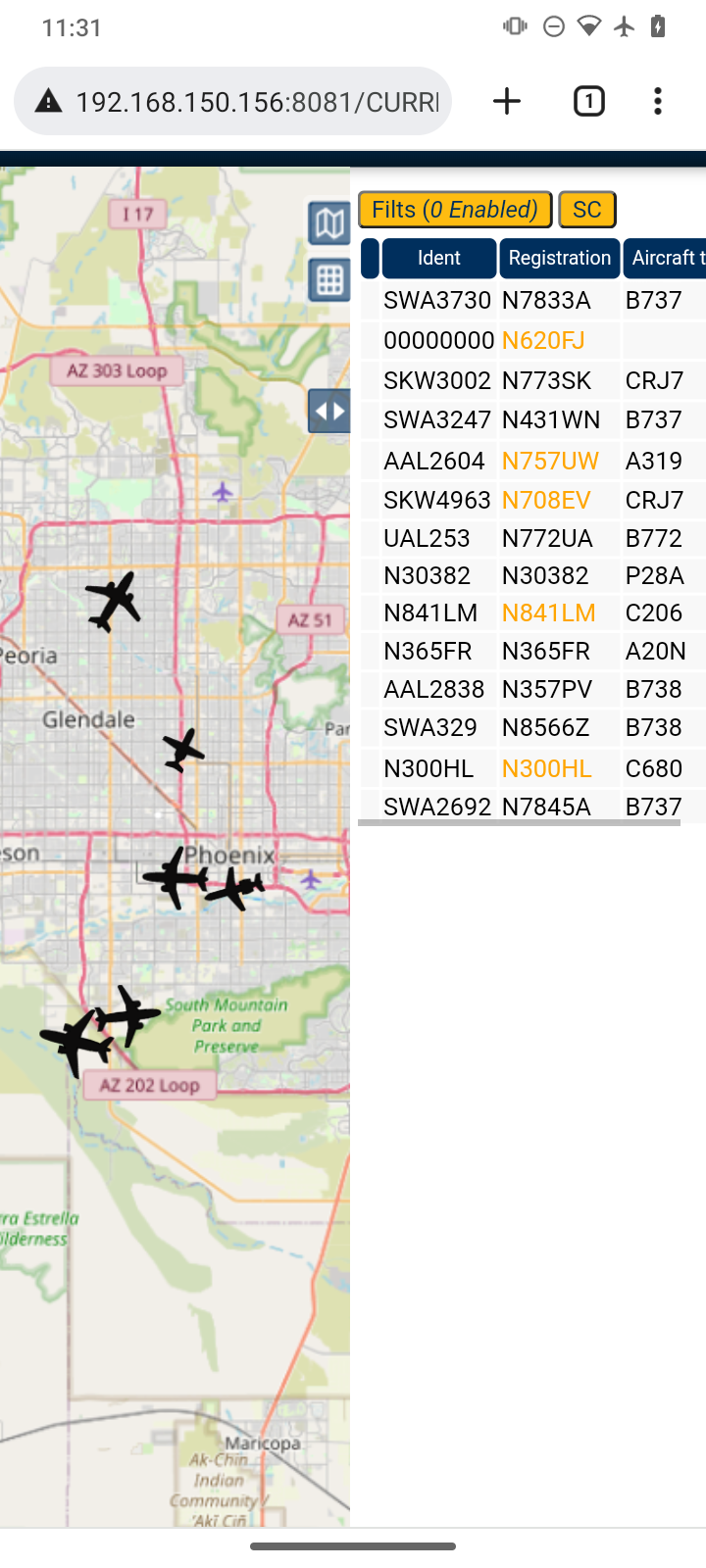Select the UAL253 flight row
Screen dimensions: 706x1568
pyautogui.click(x=532, y=538)
